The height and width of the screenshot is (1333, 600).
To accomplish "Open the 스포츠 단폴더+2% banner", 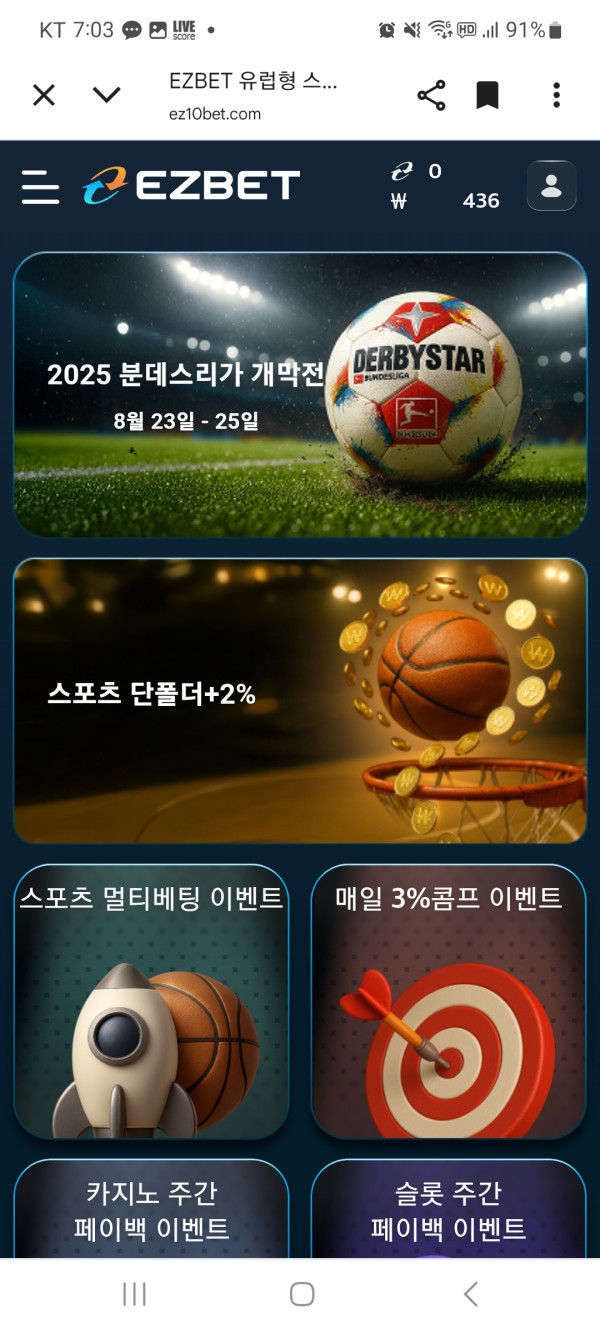I will (300, 700).
